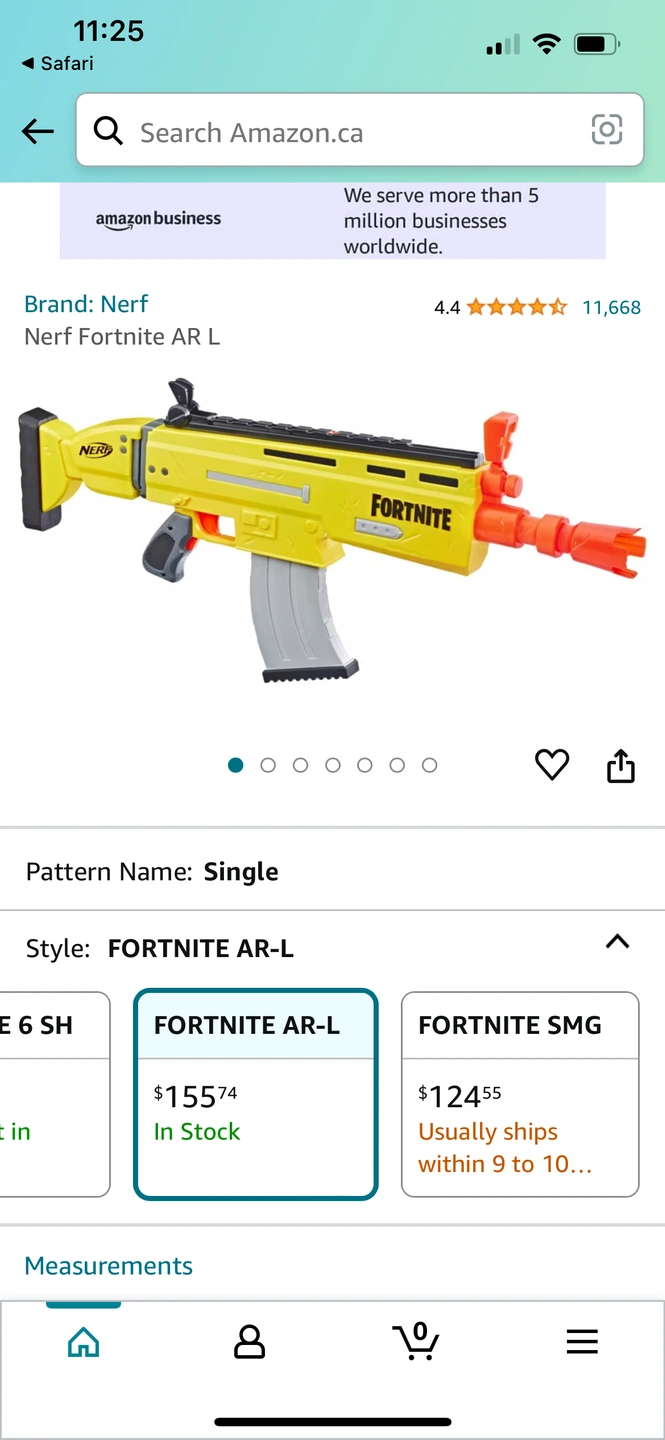Select the FORTNITE AR-L style option
The image size is (665, 1440).
[x=256, y=1093]
